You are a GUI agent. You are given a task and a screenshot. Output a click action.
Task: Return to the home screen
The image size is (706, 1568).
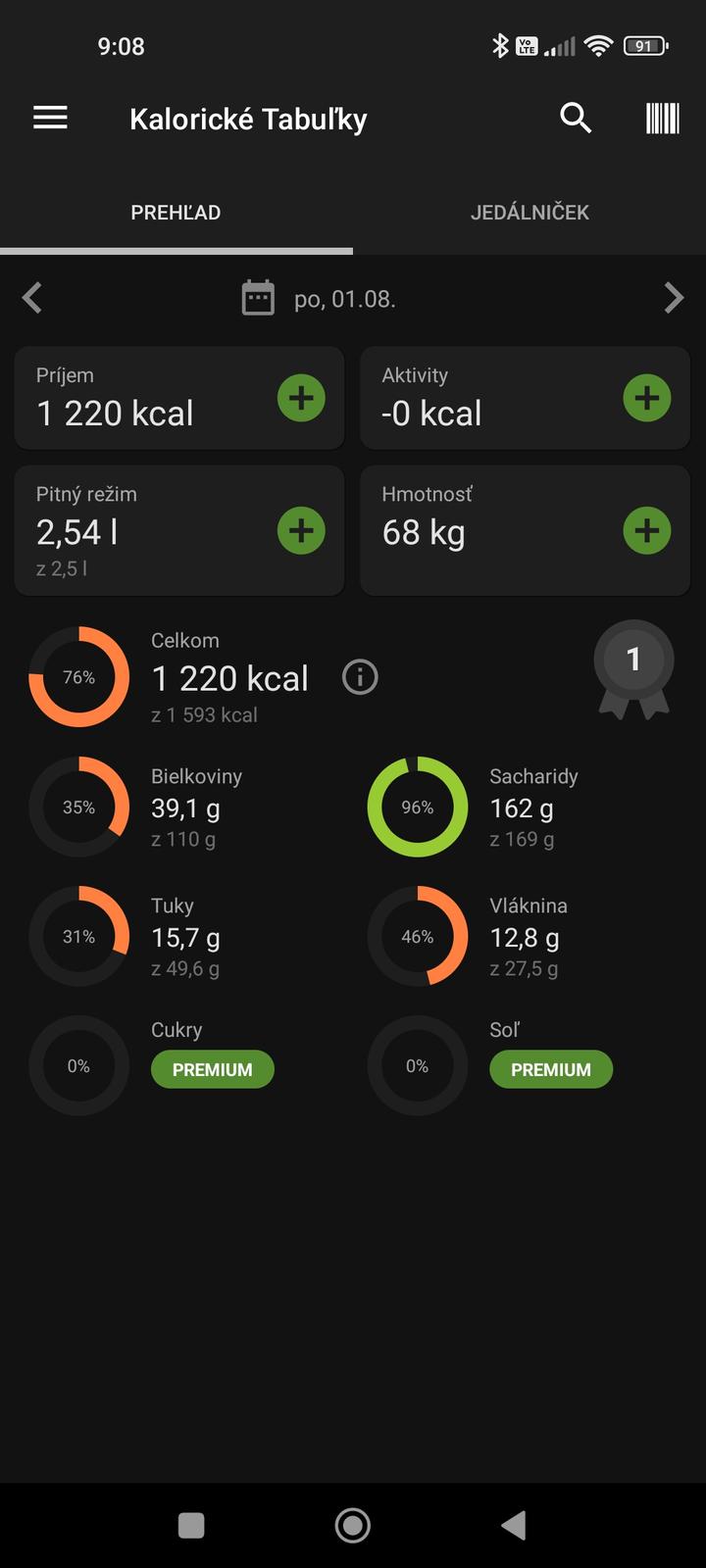click(x=353, y=1525)
